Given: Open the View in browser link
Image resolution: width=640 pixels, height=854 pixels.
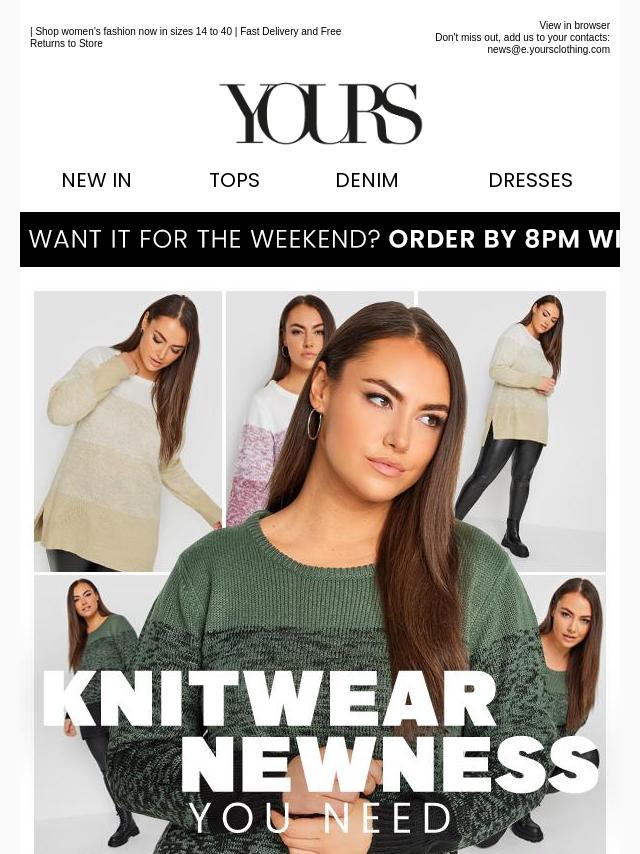Looking at the screenshot, I should click(574, 26).
